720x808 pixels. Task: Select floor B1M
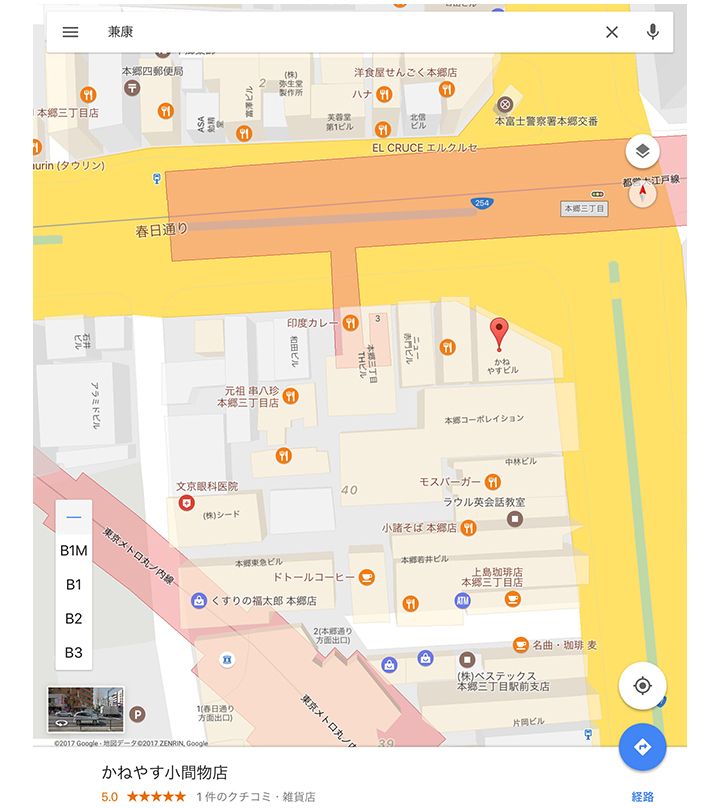pyautogui.click(x=73, y=550)
